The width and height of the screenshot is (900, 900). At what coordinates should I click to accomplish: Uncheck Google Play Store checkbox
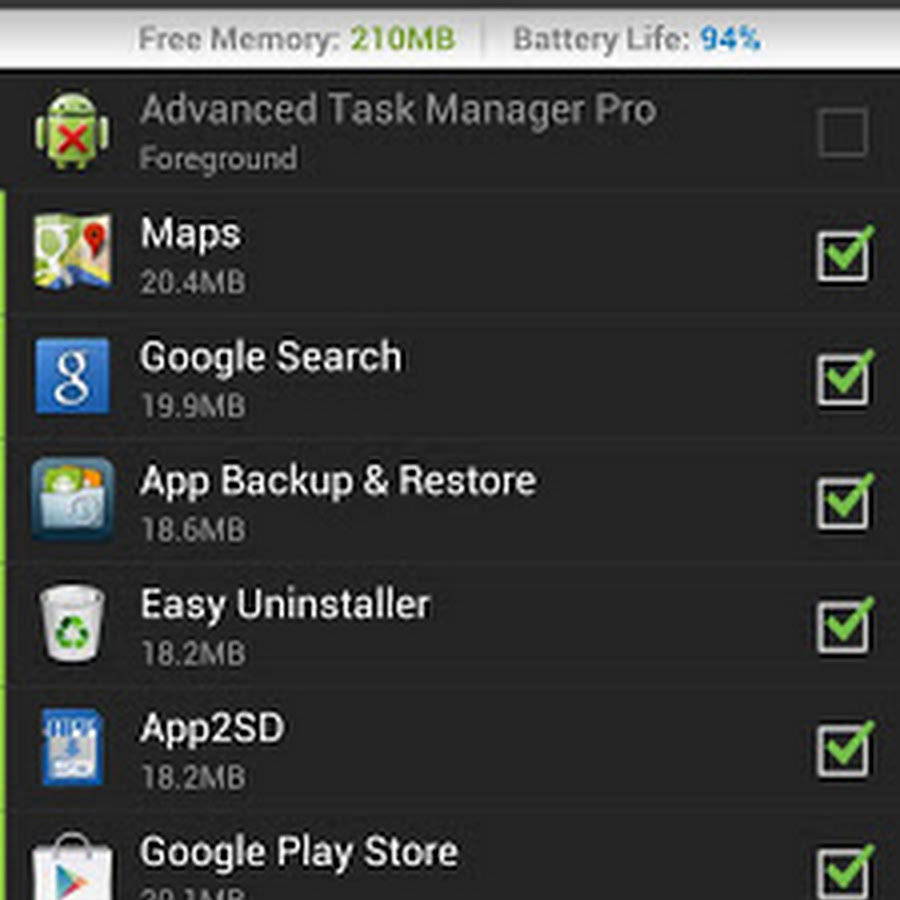(x=842, y=870)
